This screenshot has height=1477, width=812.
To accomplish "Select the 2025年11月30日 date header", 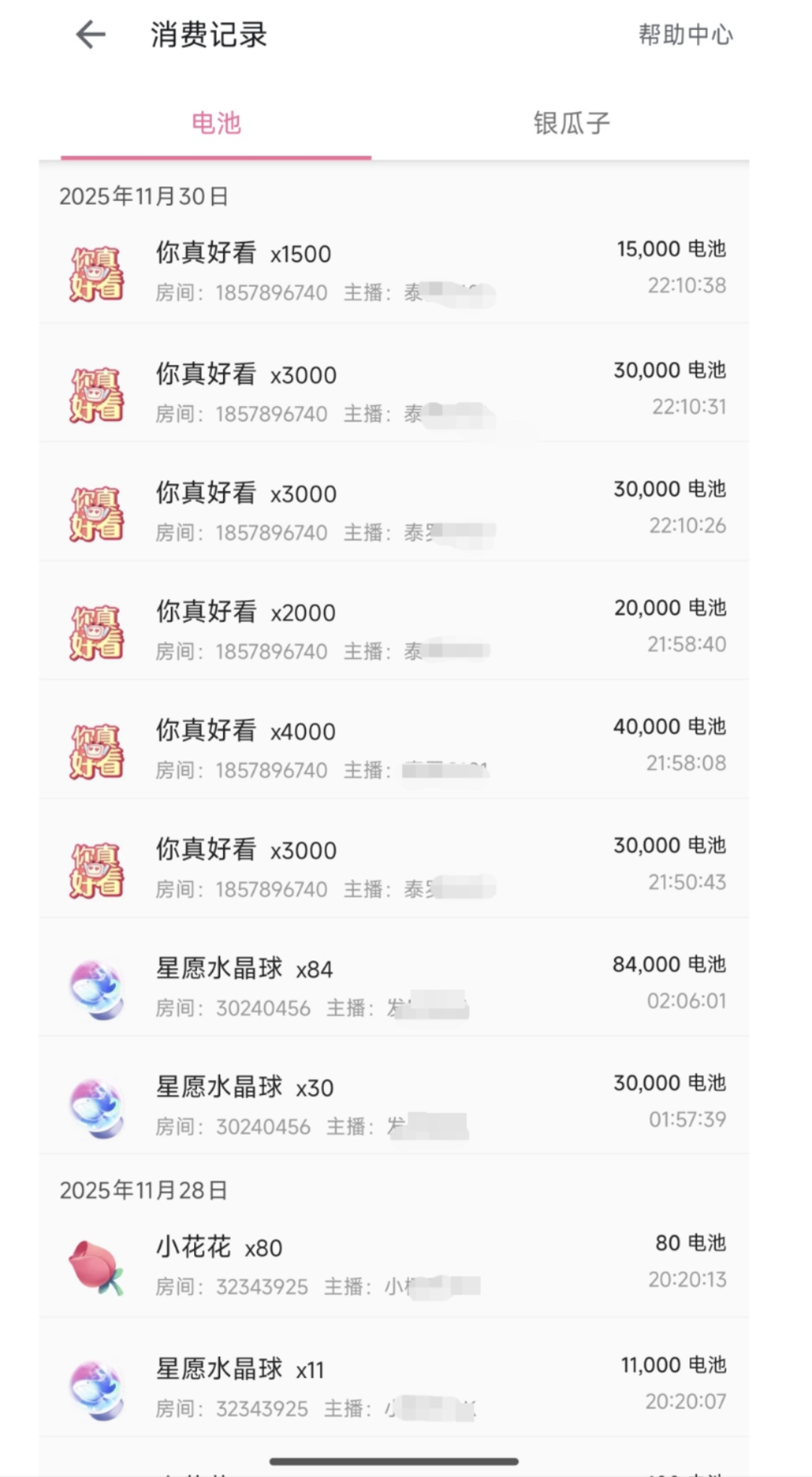I will click(144, 196).
